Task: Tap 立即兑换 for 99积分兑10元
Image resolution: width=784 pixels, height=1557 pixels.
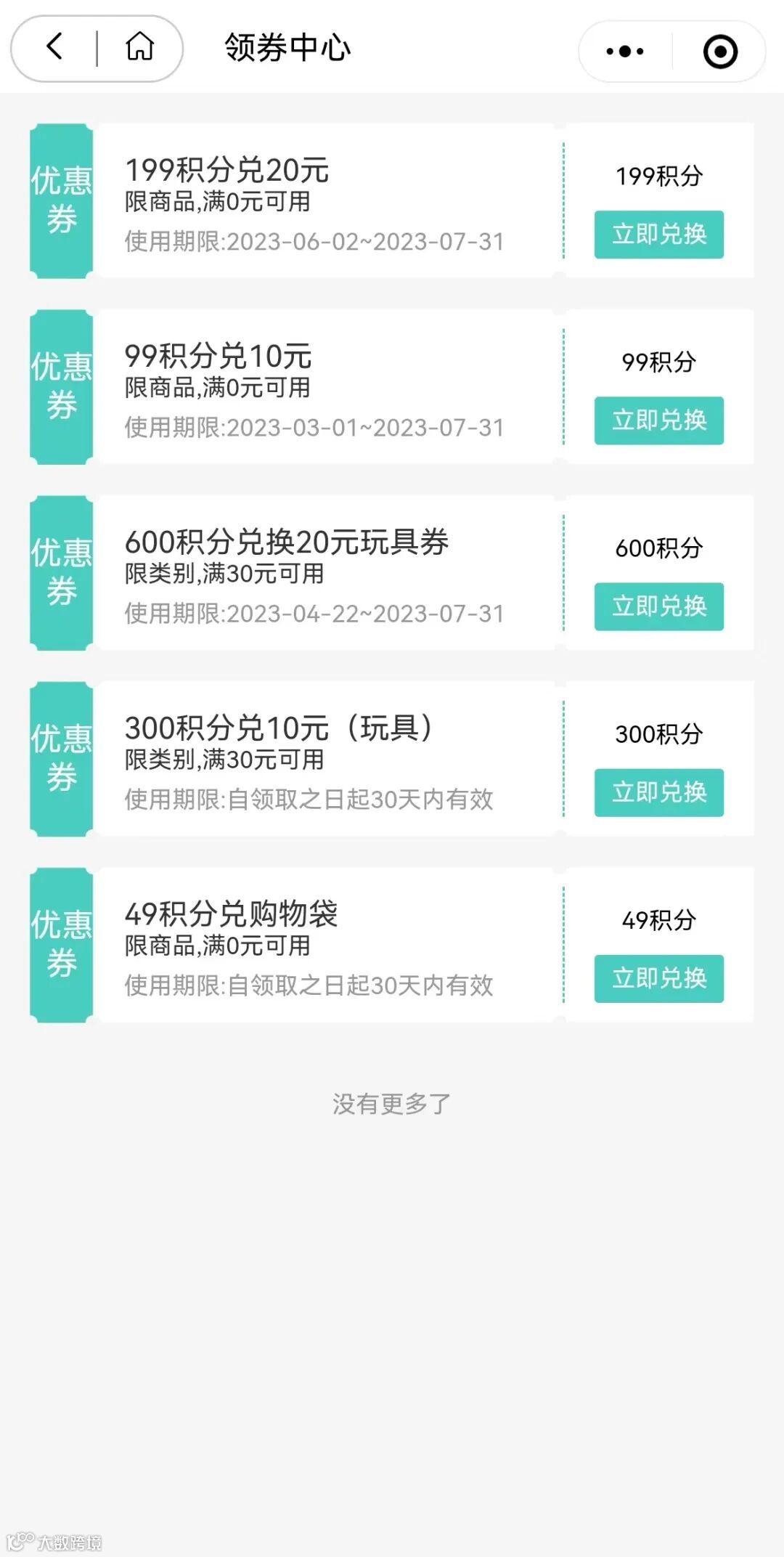Action: pos(658,420)
